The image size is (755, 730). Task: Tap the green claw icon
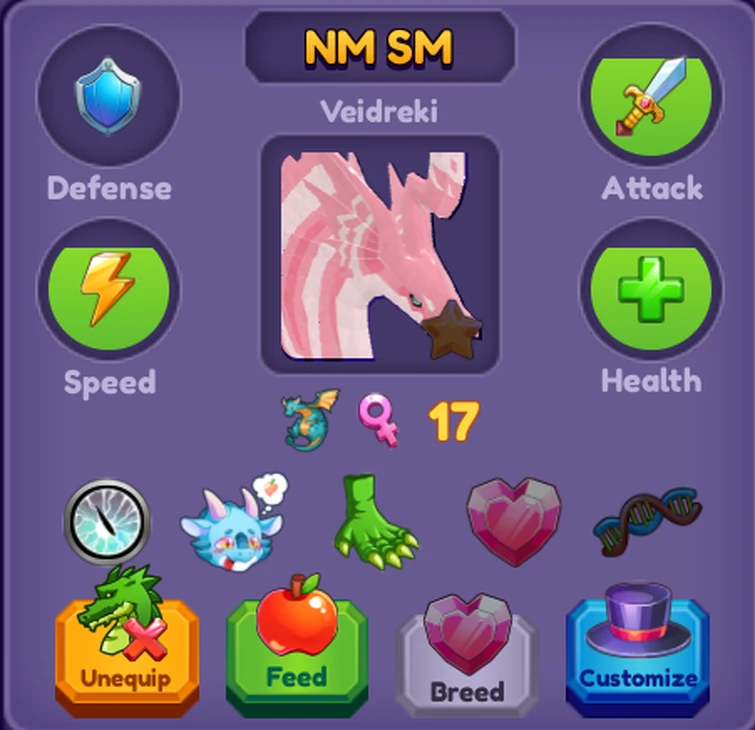(374, 522)
